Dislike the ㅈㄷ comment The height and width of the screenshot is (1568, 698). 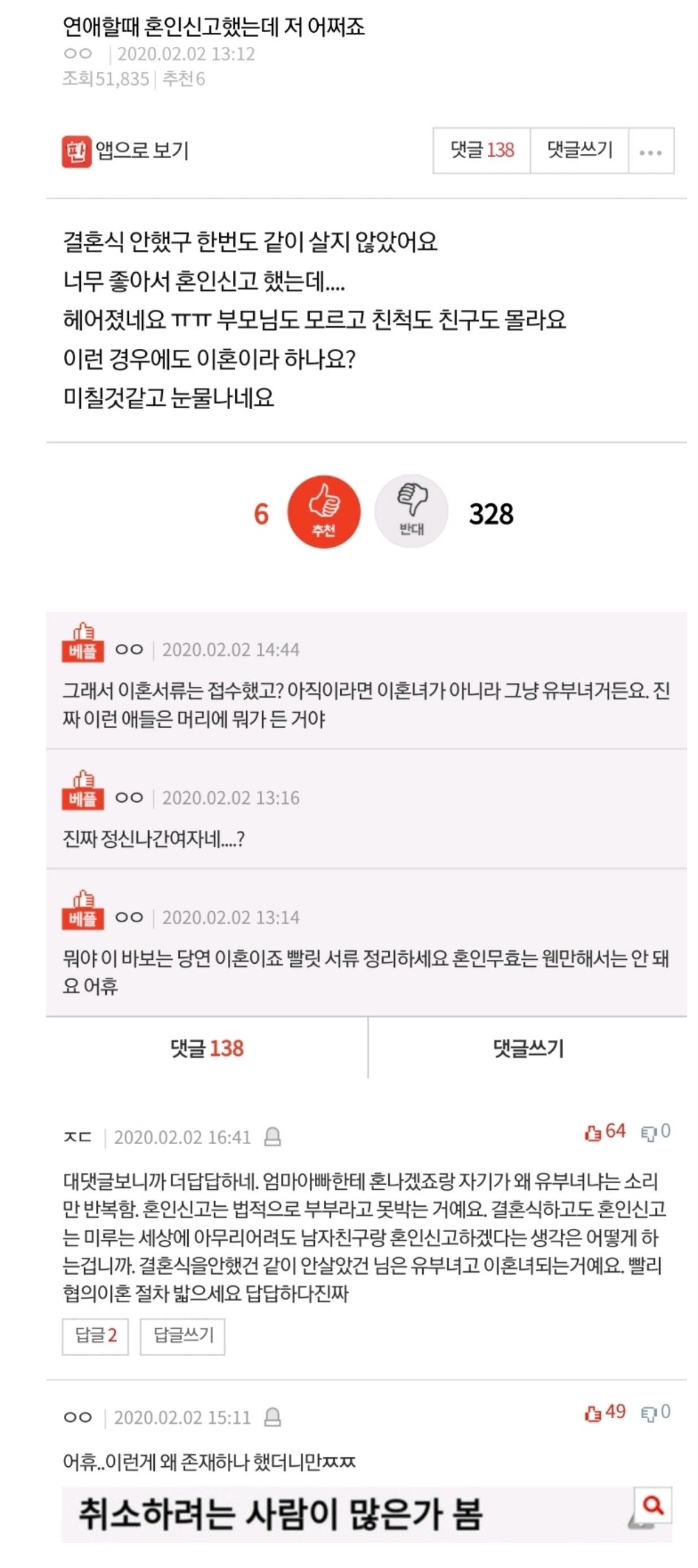[655, 1132]
